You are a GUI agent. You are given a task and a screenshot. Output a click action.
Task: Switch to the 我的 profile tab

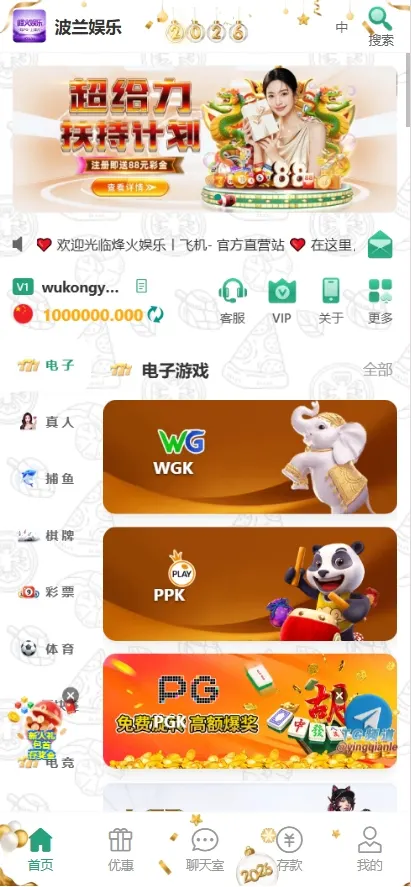coord(370,849)
